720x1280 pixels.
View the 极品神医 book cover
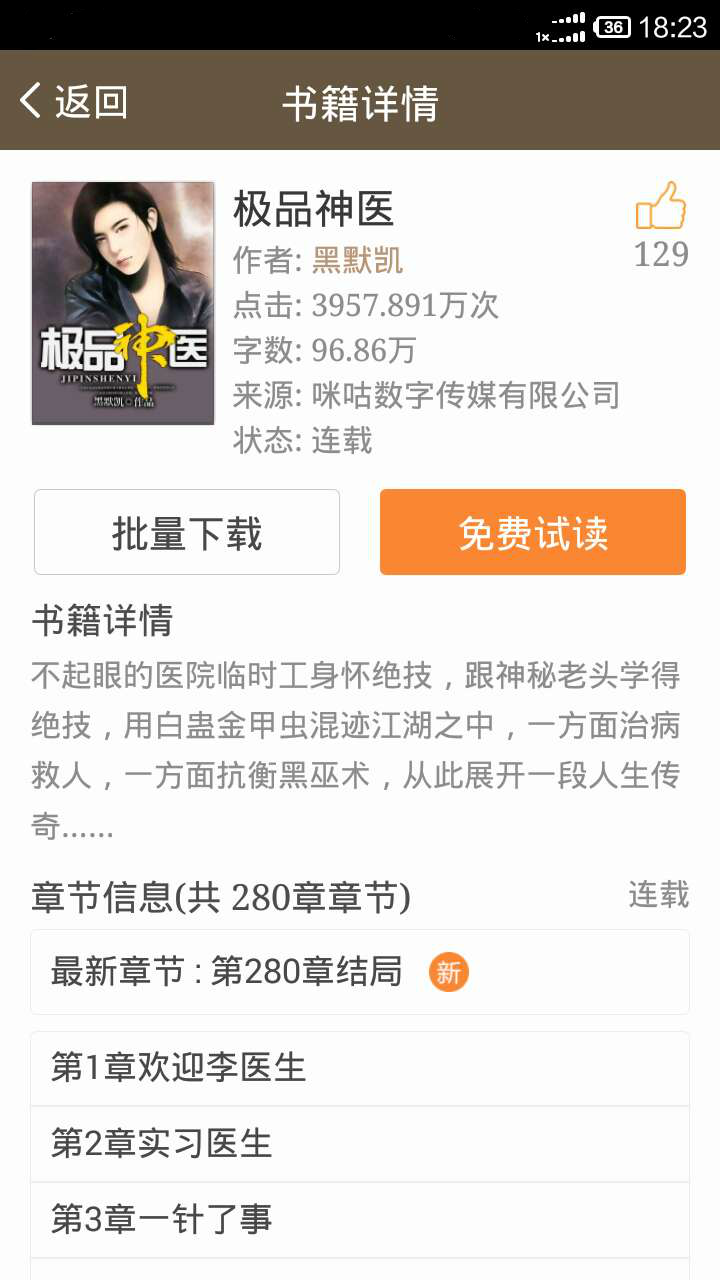[x=123, y=303]
